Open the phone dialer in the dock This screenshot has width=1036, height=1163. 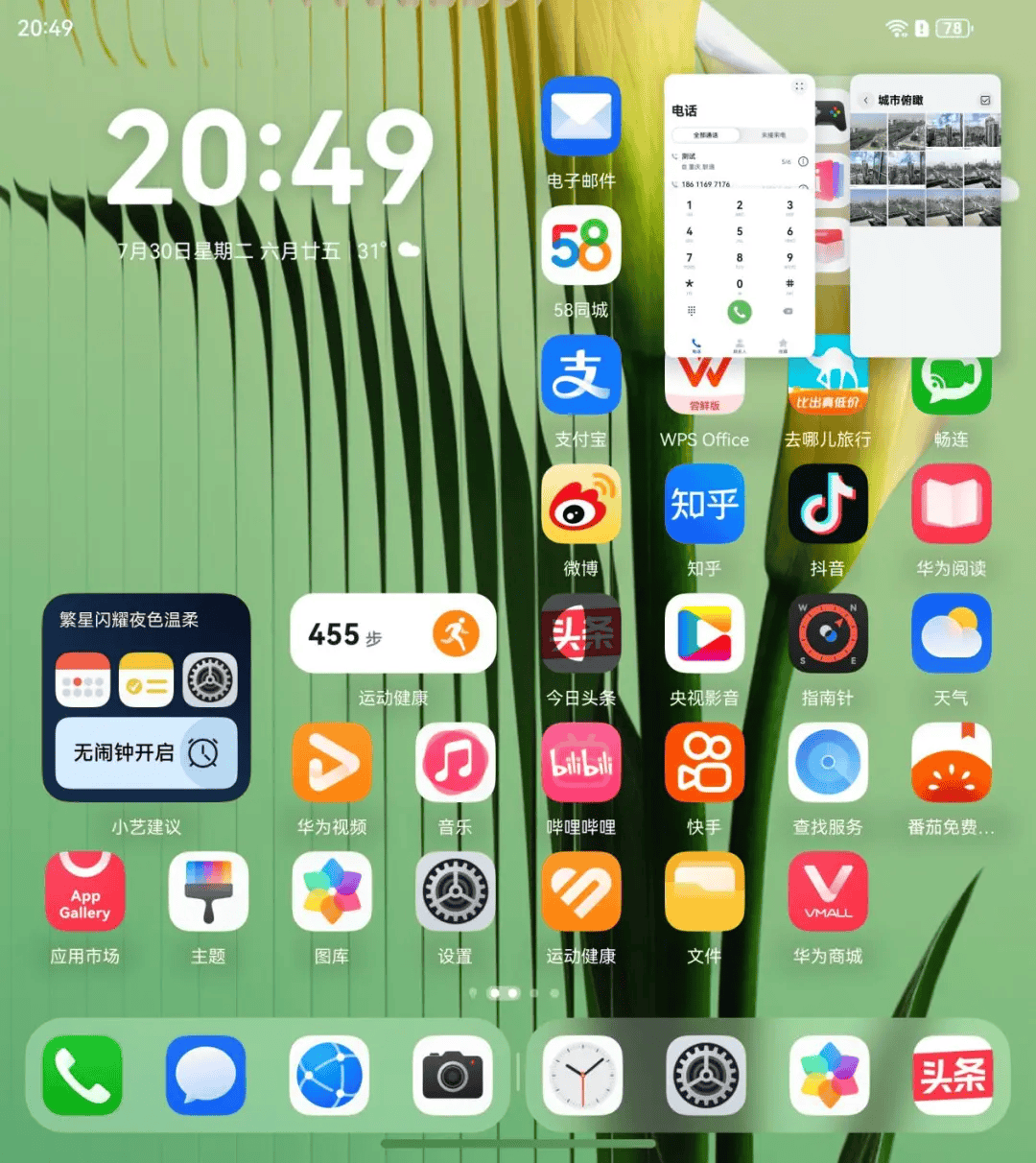click(x=82, y=1075)
